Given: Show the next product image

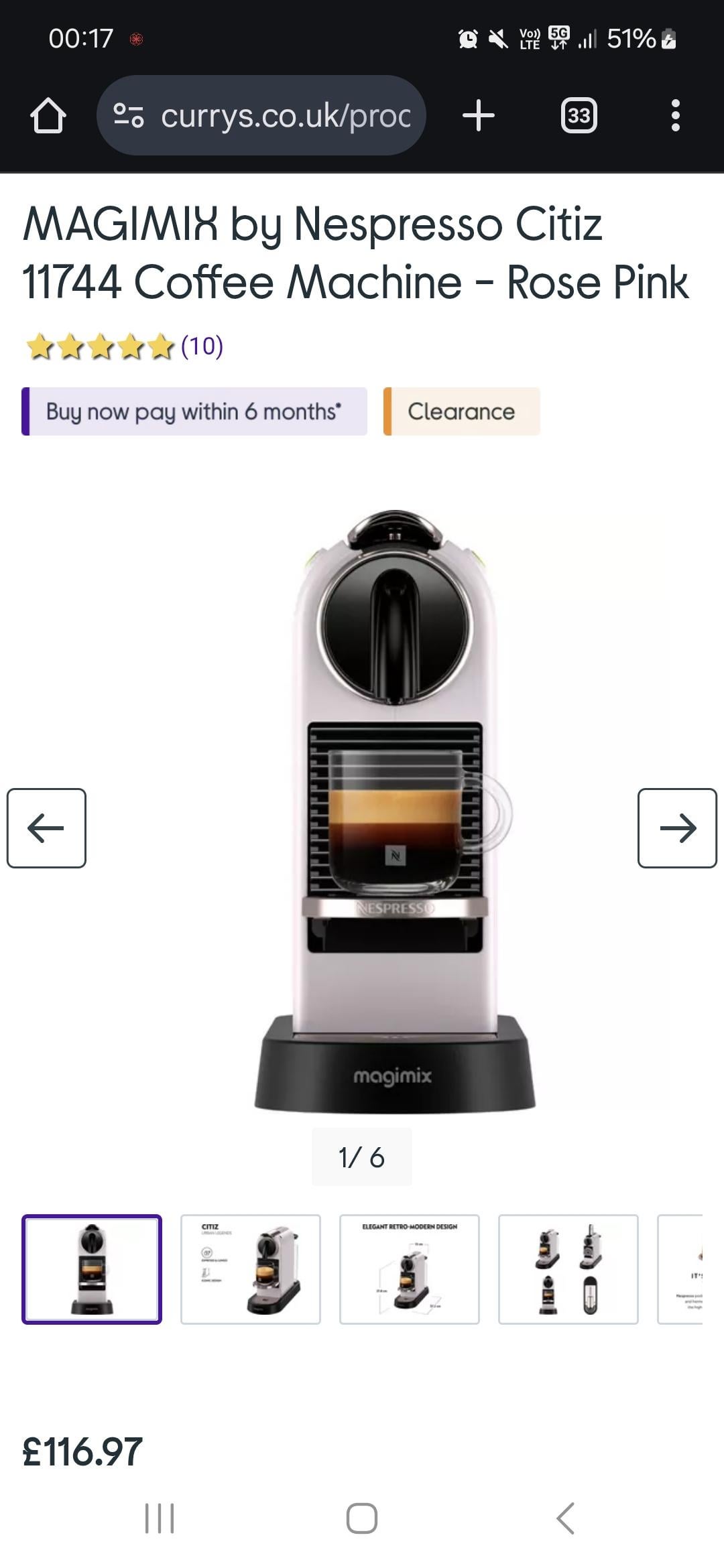Looking at the screenshot, I should (677, 828).
